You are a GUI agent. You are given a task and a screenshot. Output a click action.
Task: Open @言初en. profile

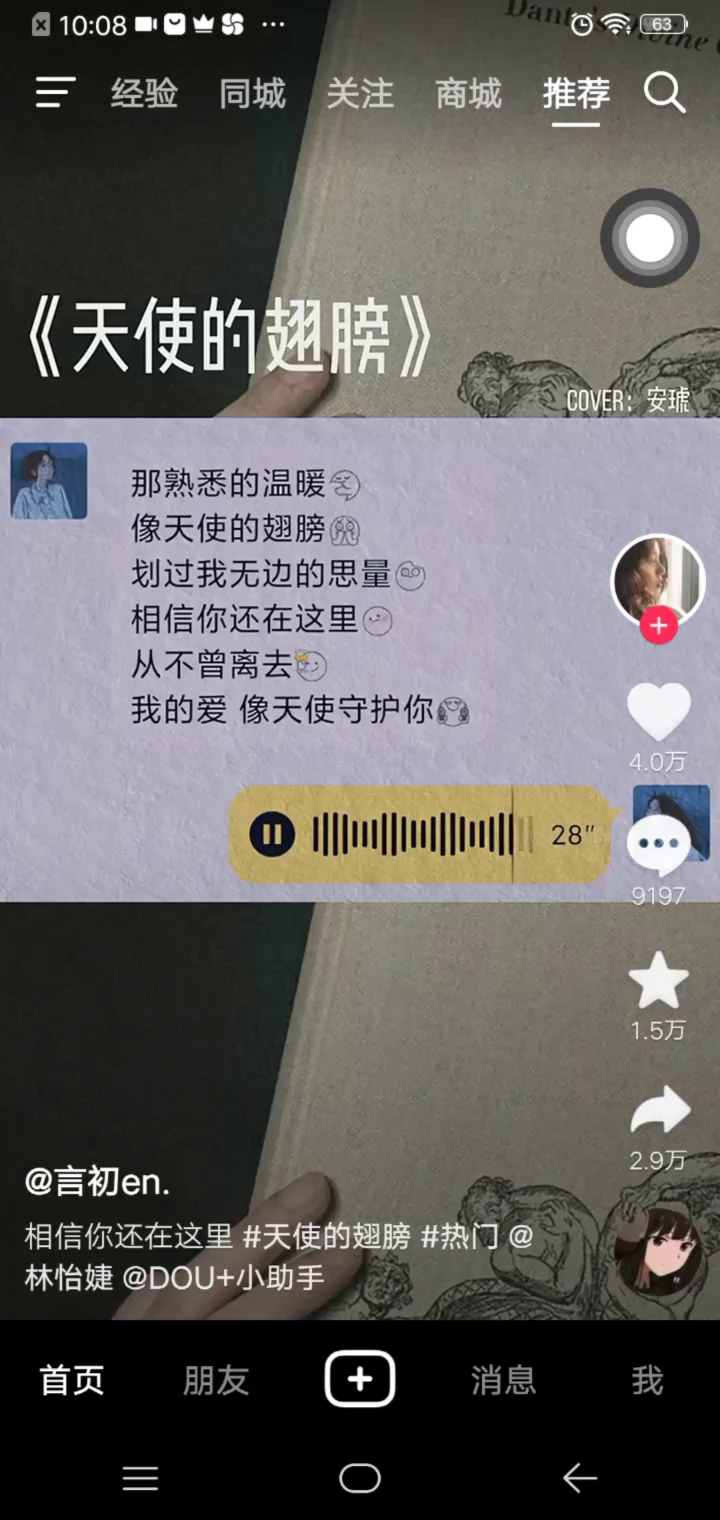coord(97,1182)
